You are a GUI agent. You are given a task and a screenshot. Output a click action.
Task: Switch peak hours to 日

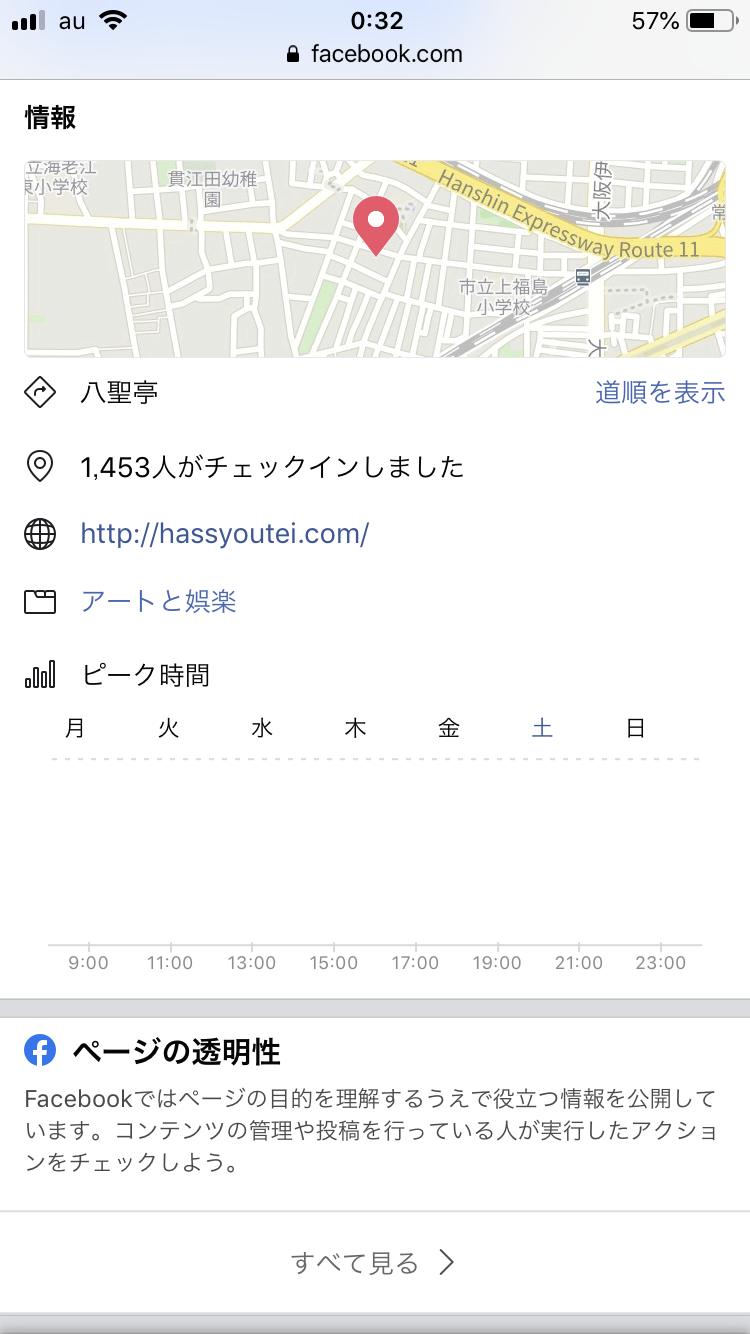click(x=635, y=728)
